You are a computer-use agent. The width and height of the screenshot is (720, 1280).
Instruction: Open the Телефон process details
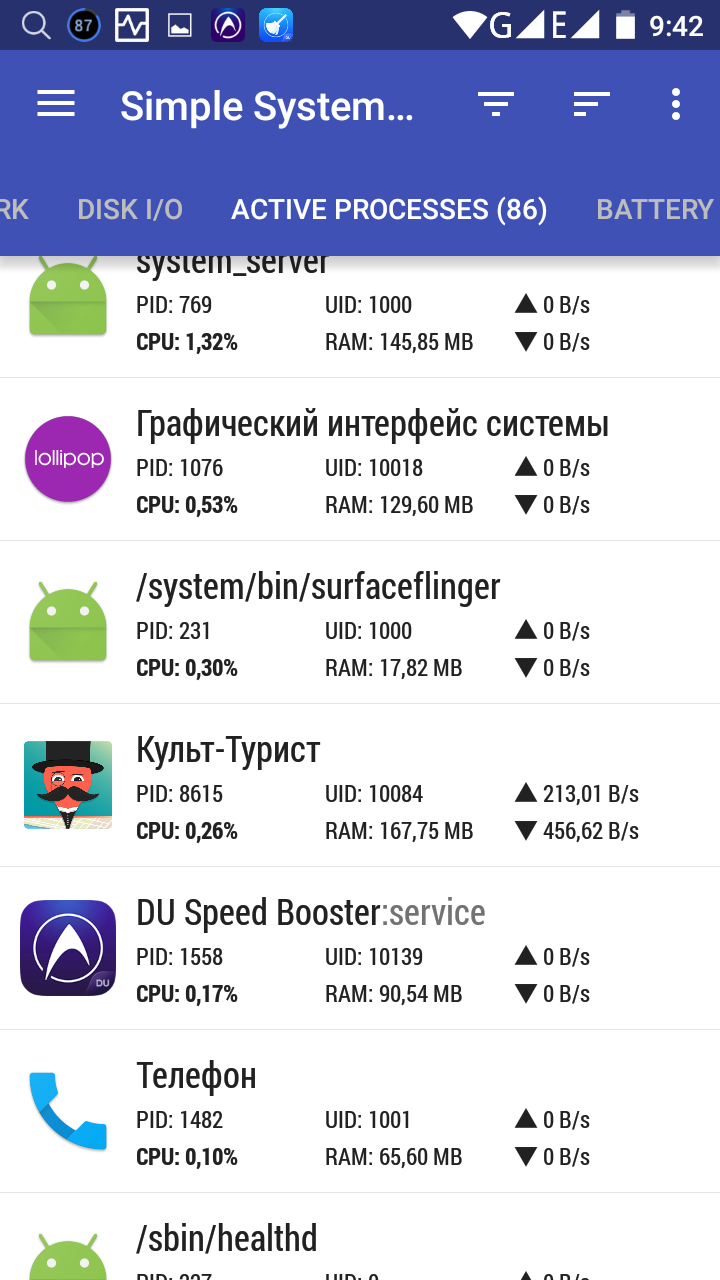click(x=360, y=1112)
